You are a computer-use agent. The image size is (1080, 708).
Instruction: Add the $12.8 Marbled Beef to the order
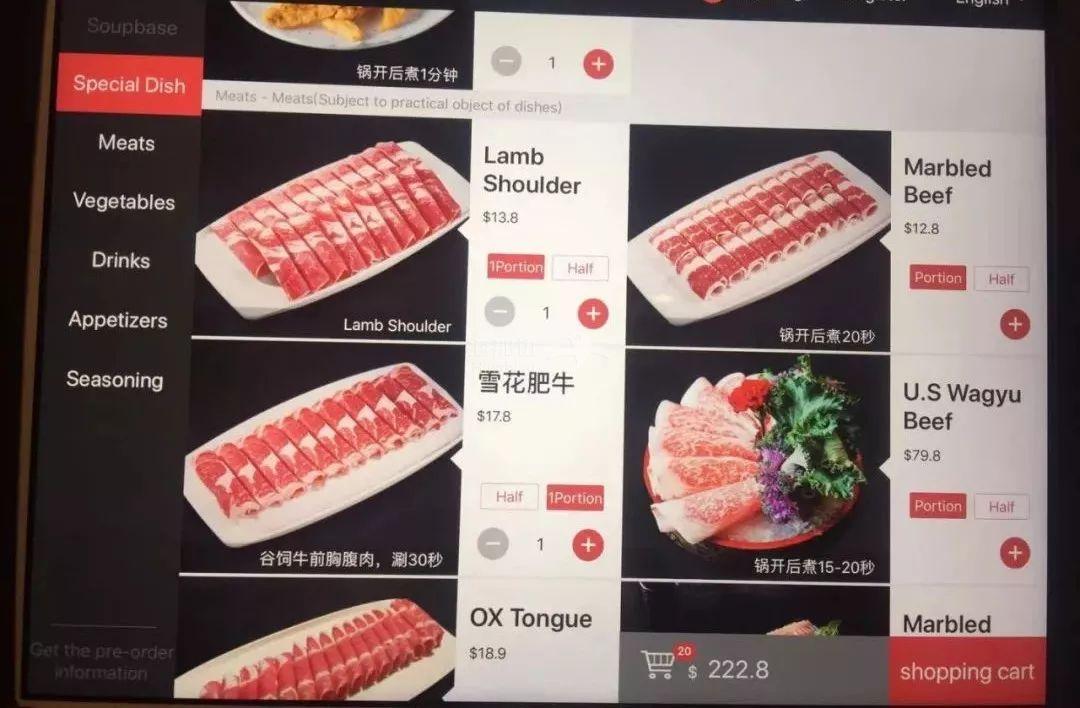coord(1014,324)
